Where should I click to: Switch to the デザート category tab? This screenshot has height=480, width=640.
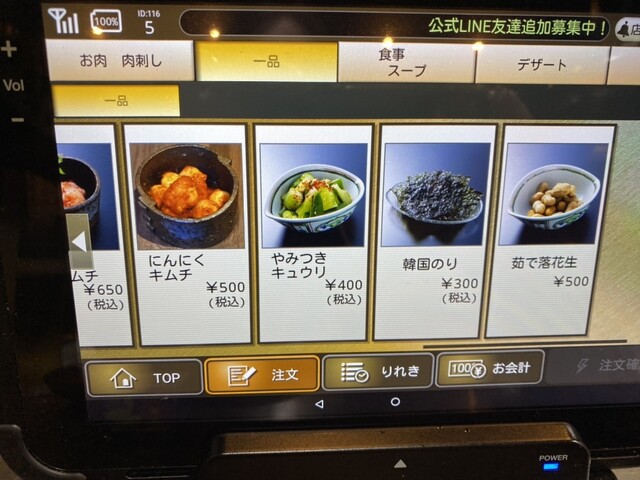pyautogui.click(x=540, y=65)
